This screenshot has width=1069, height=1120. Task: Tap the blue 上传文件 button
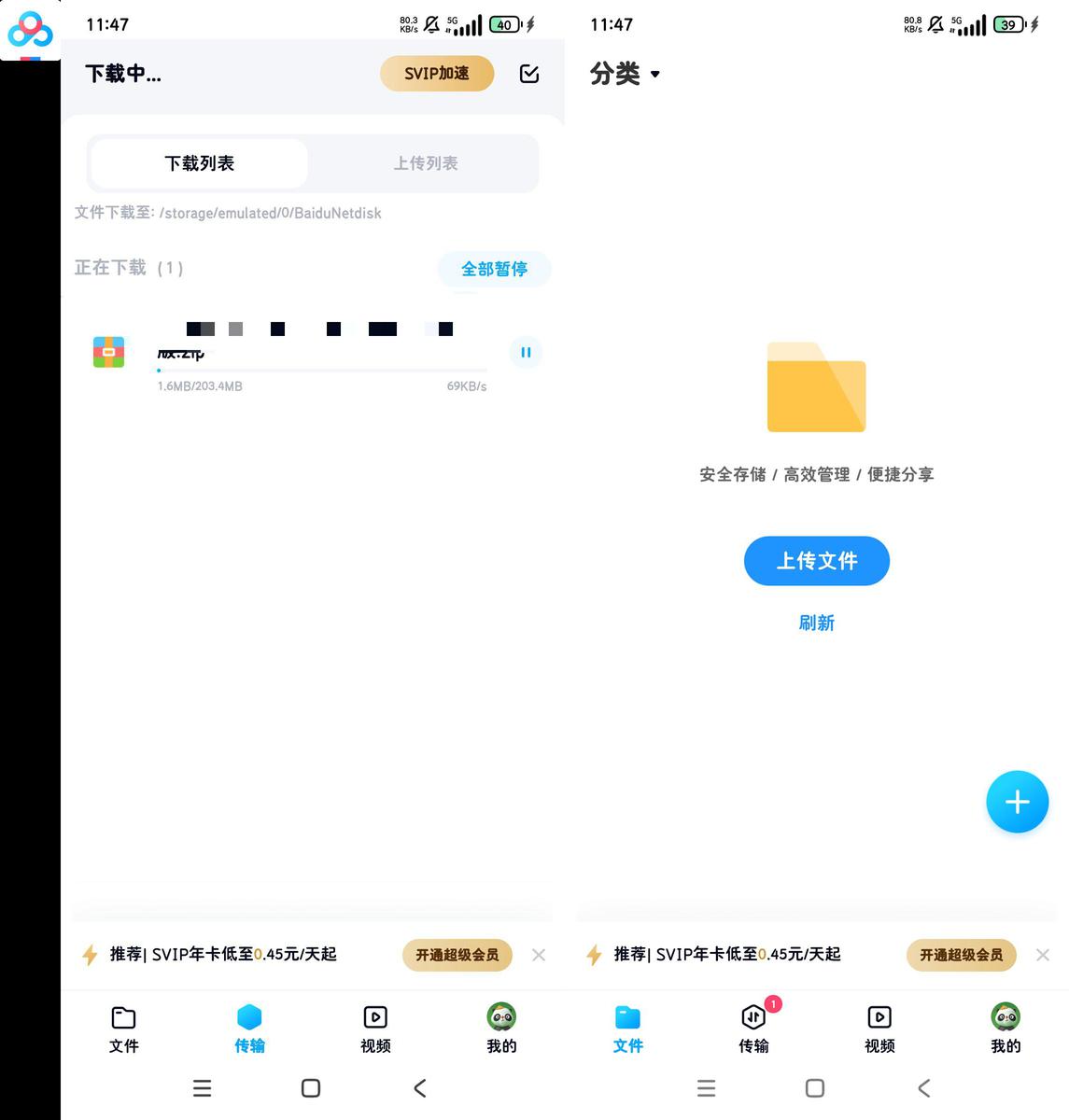(817, 561)
